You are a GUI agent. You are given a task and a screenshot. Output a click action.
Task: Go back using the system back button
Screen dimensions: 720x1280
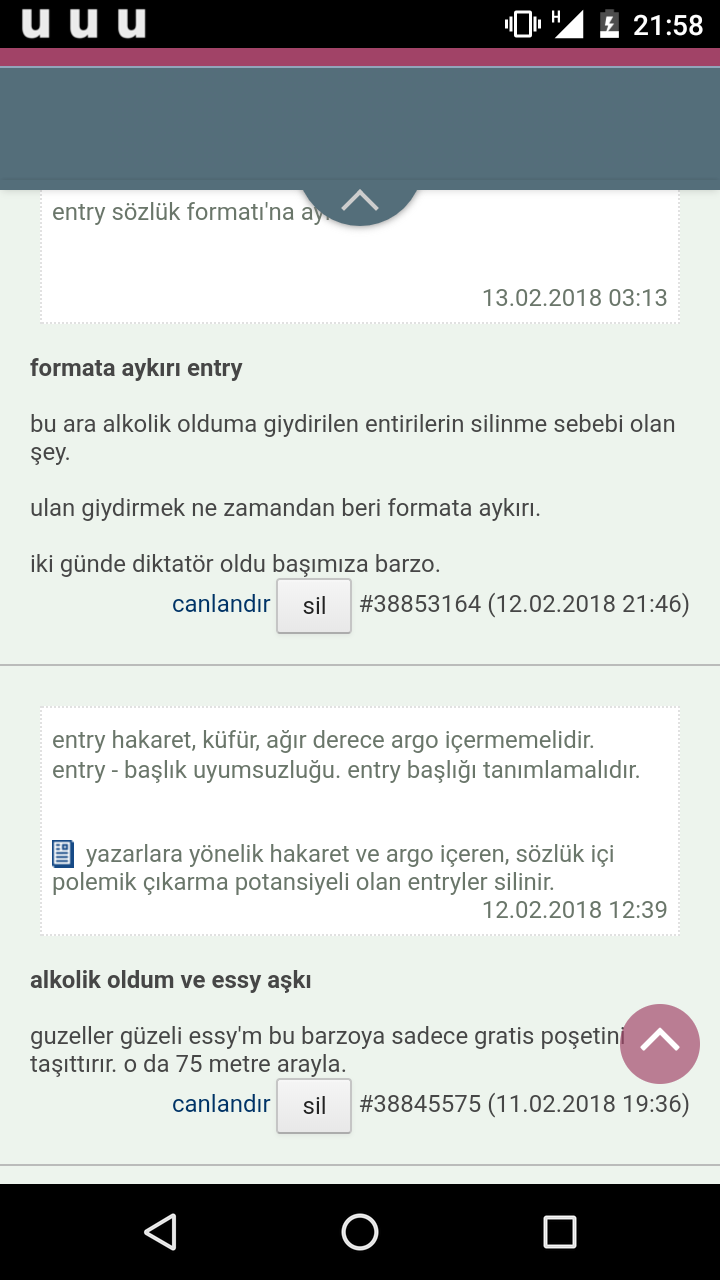[160, 1232]
